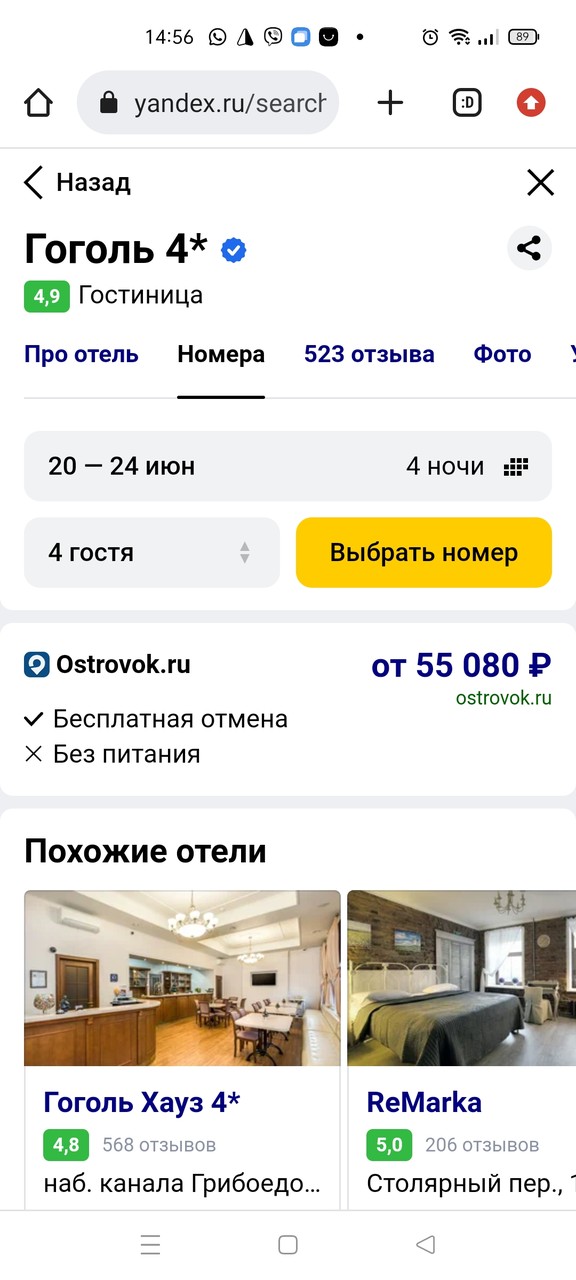Screen dimensions: 576x1280
Task: Open the tab switcher
Action: 467,102
